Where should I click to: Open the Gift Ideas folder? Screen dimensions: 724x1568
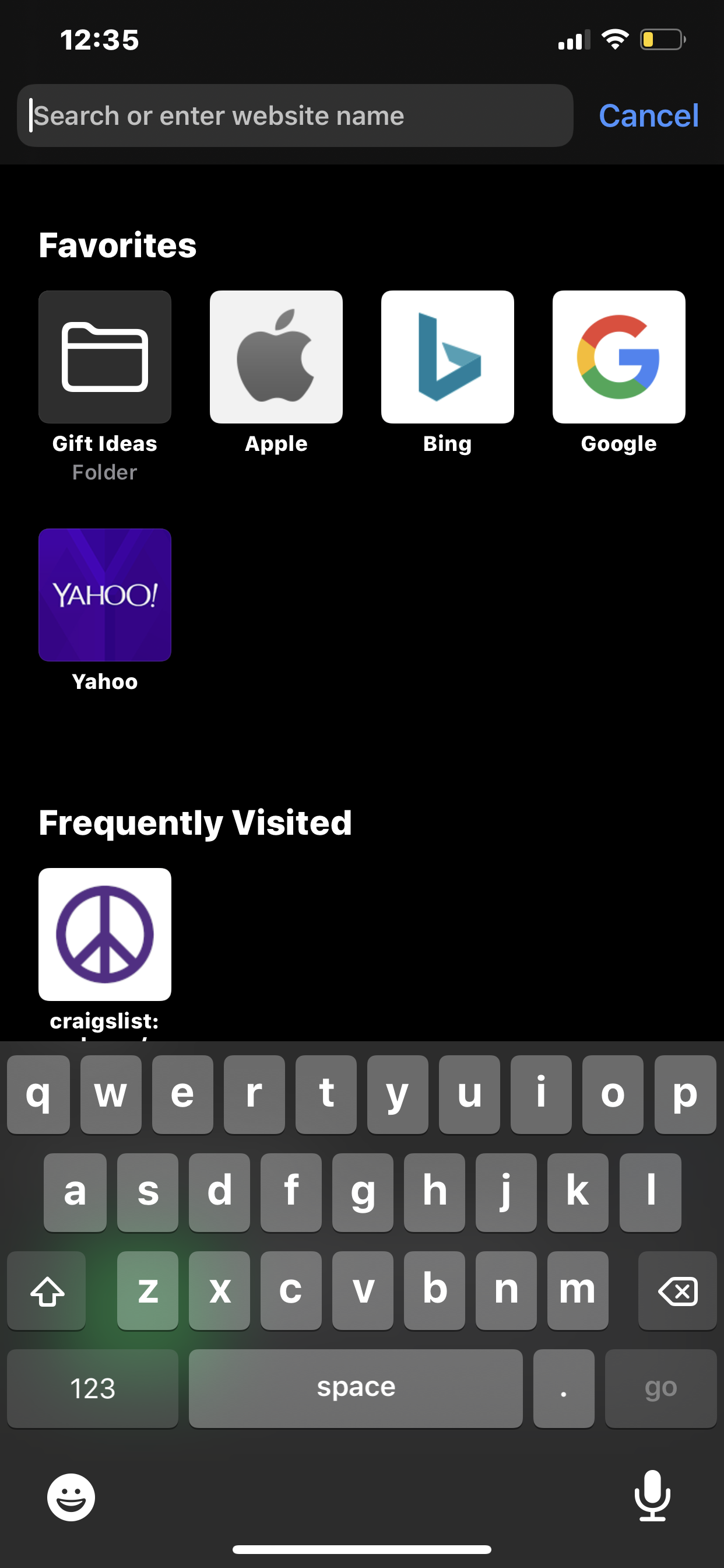pos(105,358)
